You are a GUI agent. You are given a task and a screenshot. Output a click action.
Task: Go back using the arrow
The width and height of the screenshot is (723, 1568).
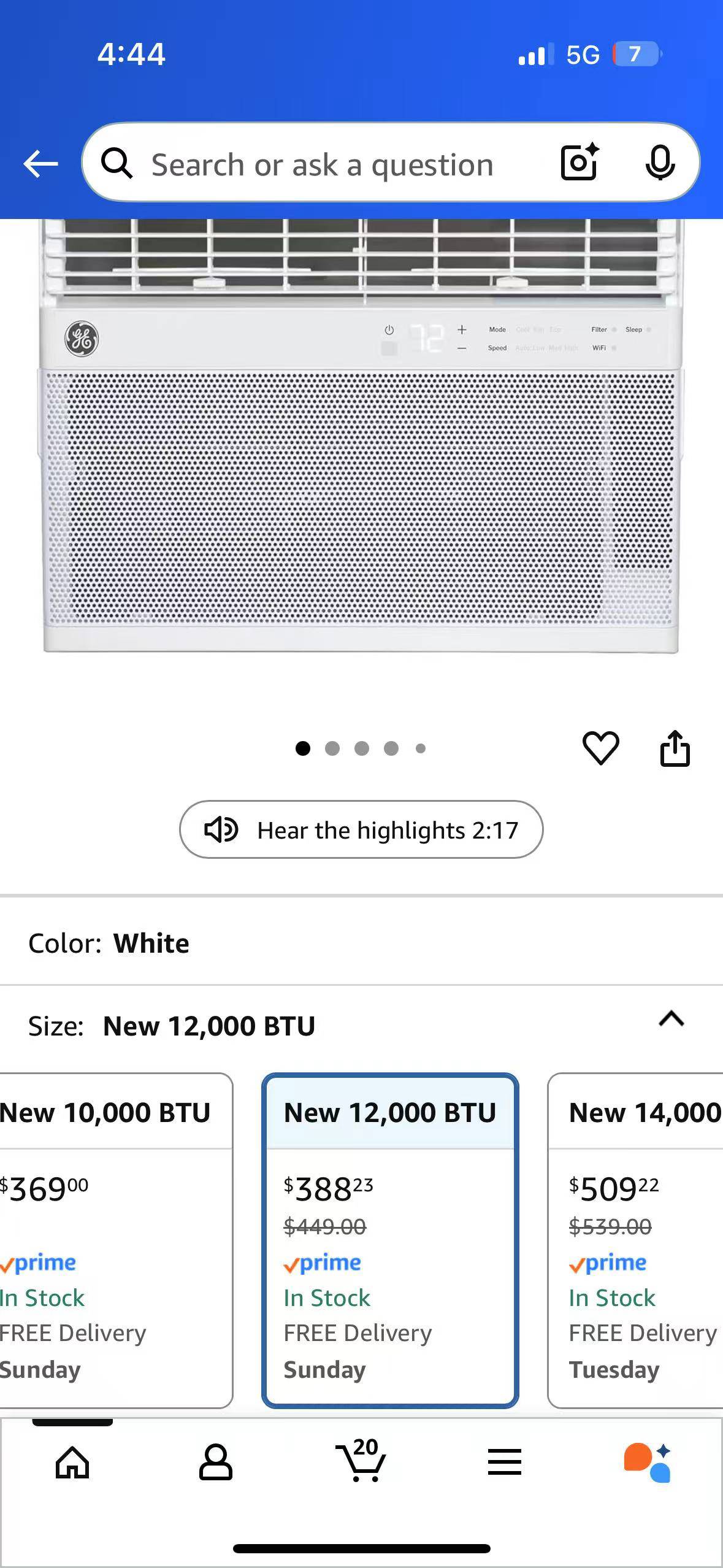[x=40, y=164]
